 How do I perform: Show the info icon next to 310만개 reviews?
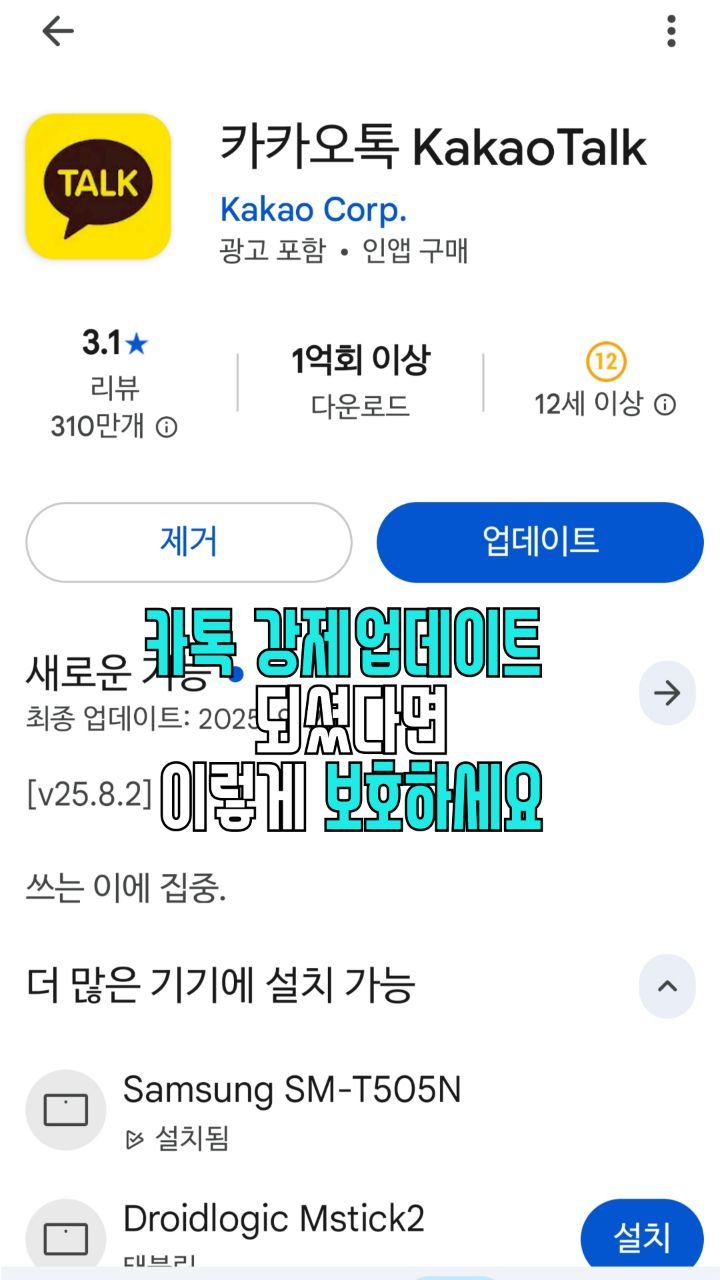click(x=168, y=428)
